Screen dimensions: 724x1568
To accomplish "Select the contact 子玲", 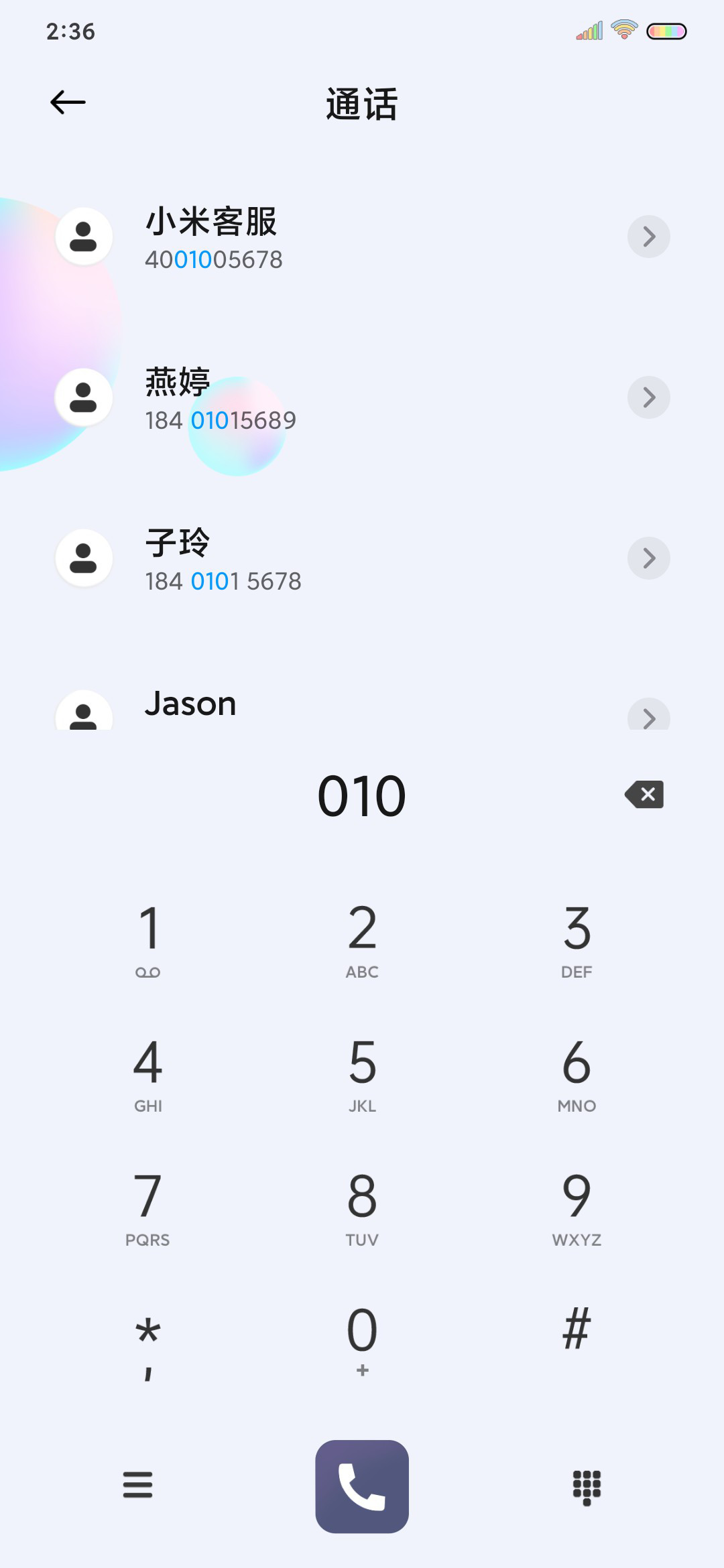I will pyautogui.click(x=362, y=559).
